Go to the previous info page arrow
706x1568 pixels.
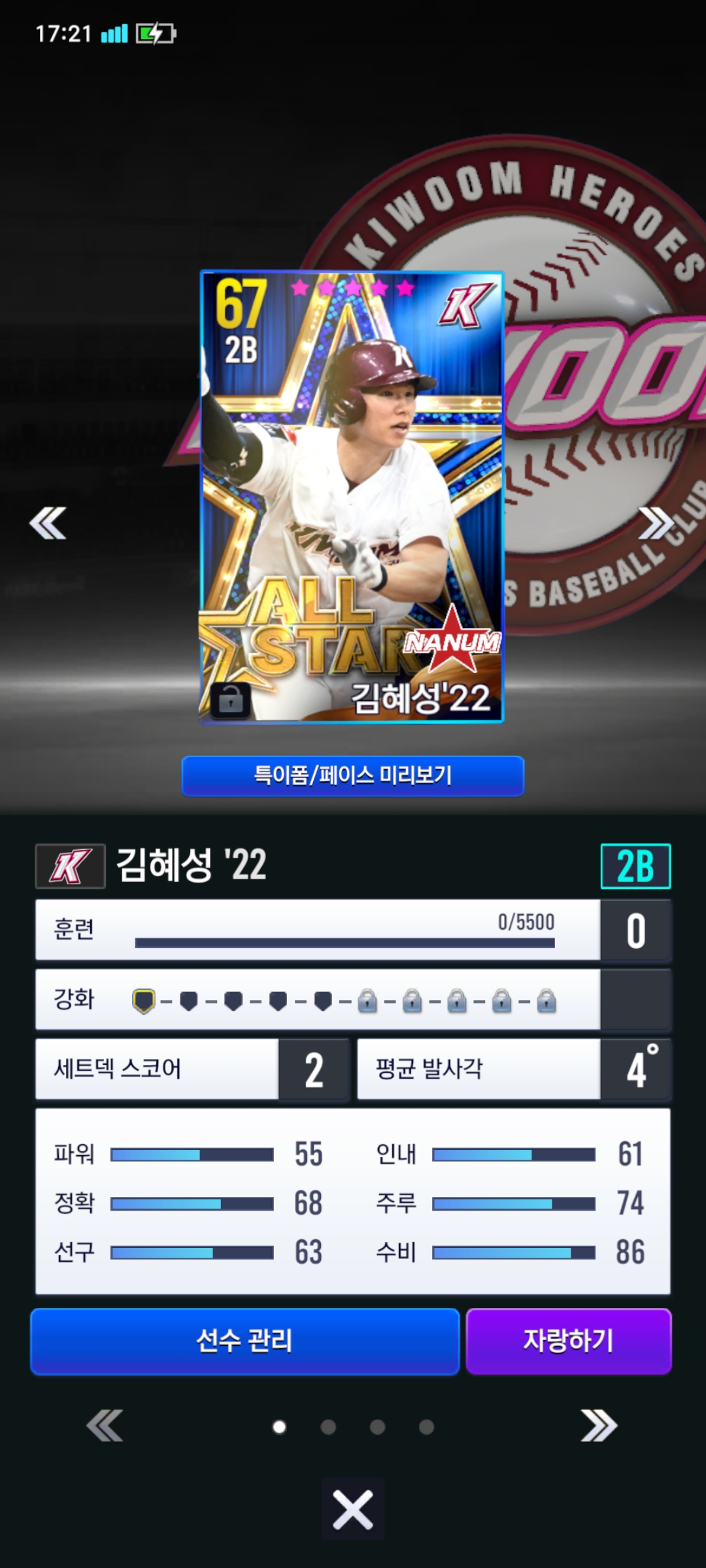(x=105, y=1426)
